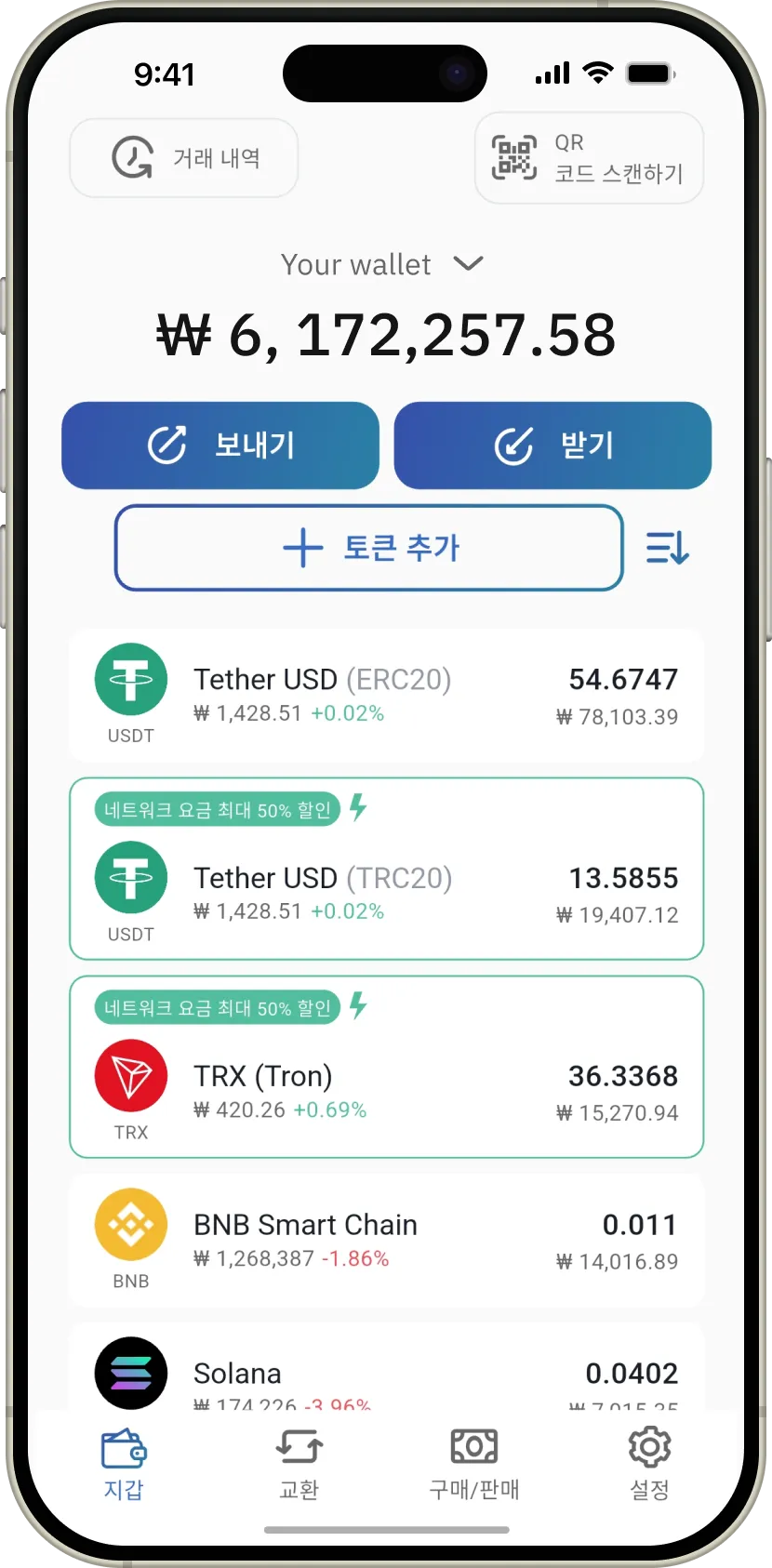Screen dimensions: 772x1568
Task: Tap the receive arrow icon on 받기
Action: coord(517,445)
